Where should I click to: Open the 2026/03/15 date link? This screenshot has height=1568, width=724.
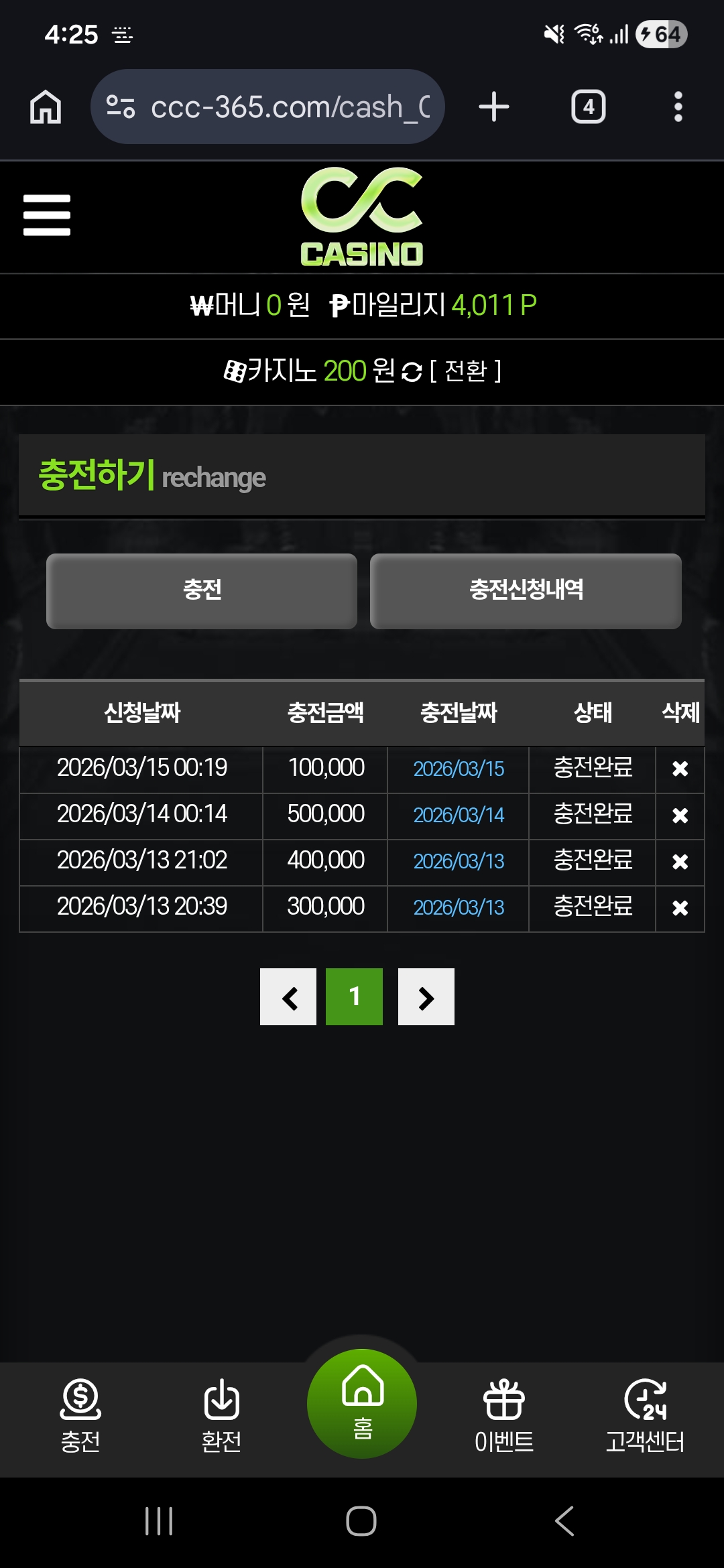pyautogui.click(x=457, y=769)
